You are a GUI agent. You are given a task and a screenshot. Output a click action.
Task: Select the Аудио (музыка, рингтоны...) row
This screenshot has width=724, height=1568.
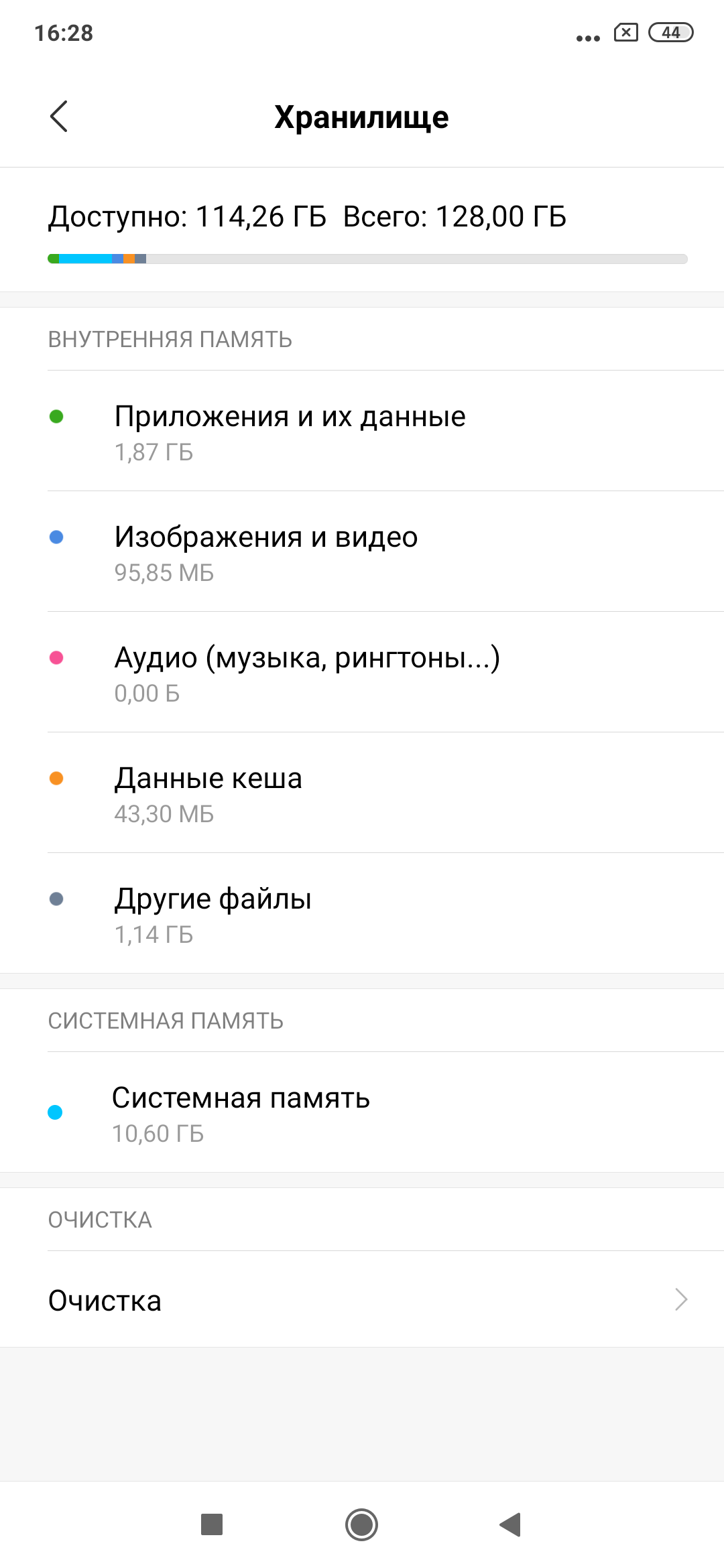[x=362, y=672]
